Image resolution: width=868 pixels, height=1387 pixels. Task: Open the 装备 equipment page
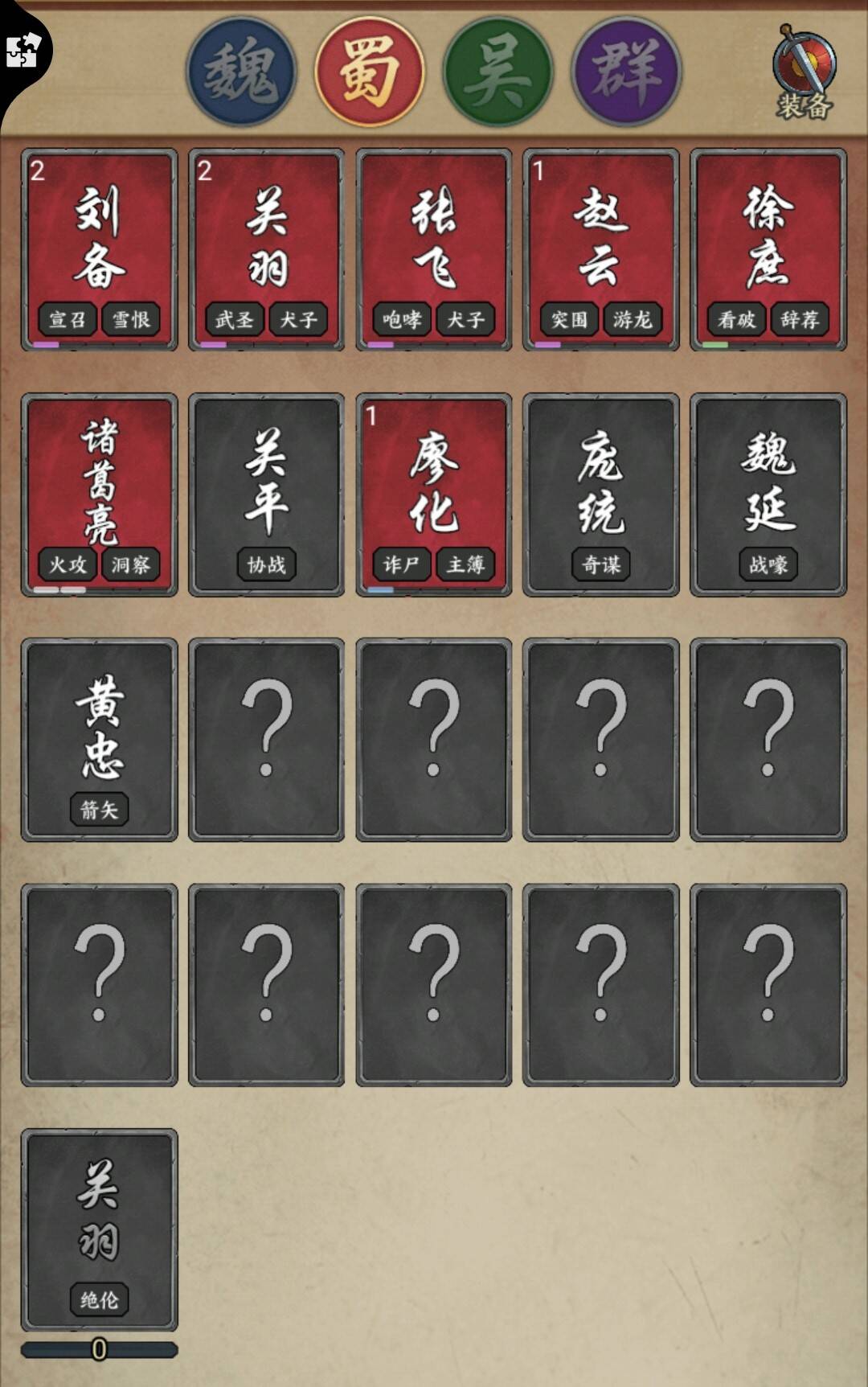click(x=805, y=74)
